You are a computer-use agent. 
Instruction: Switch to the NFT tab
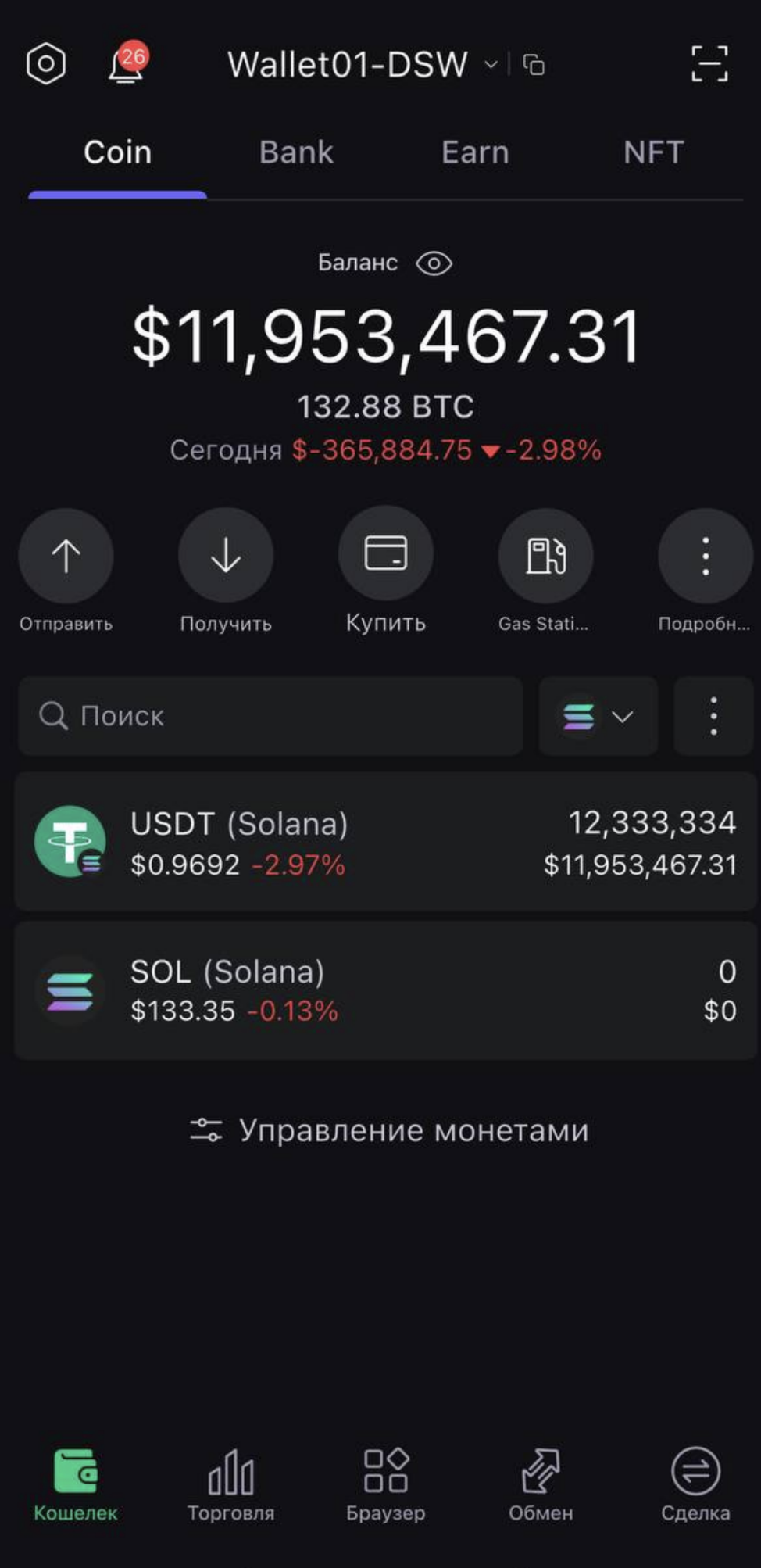pyautogui.click(x=653, y=152)
